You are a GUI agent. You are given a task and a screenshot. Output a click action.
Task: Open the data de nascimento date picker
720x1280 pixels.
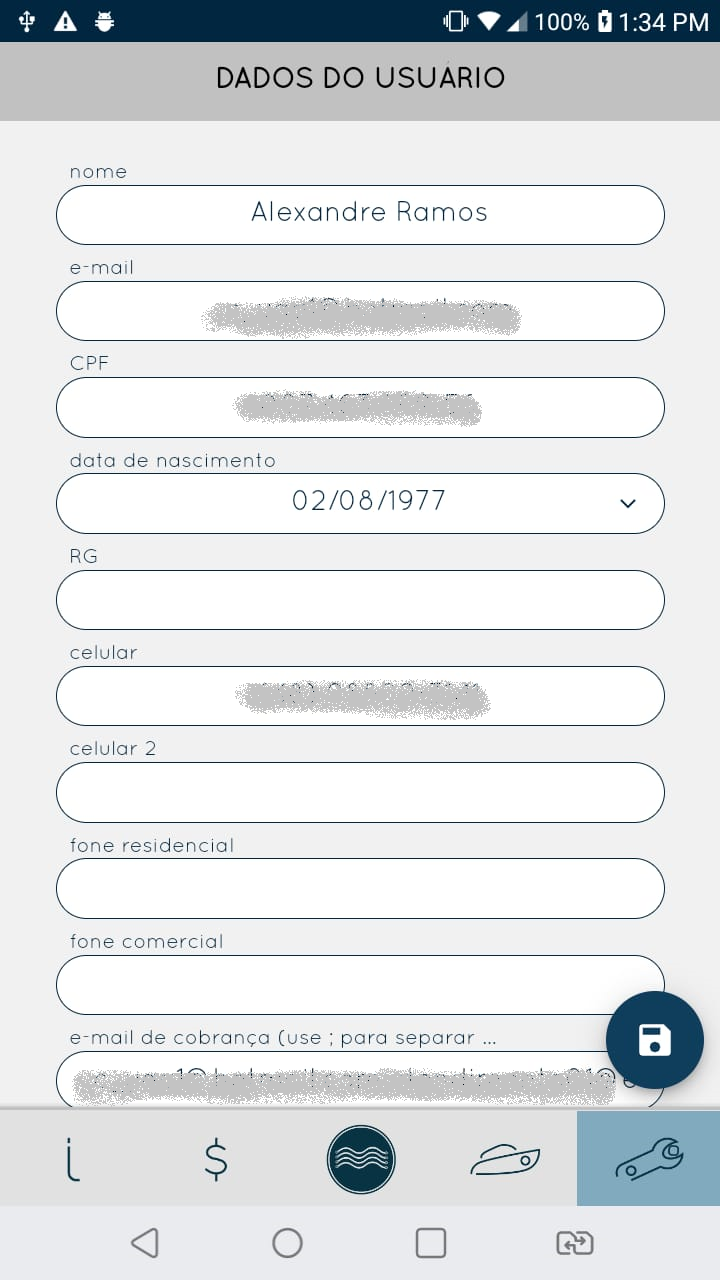pyautogui.click(x=360, y=503)
